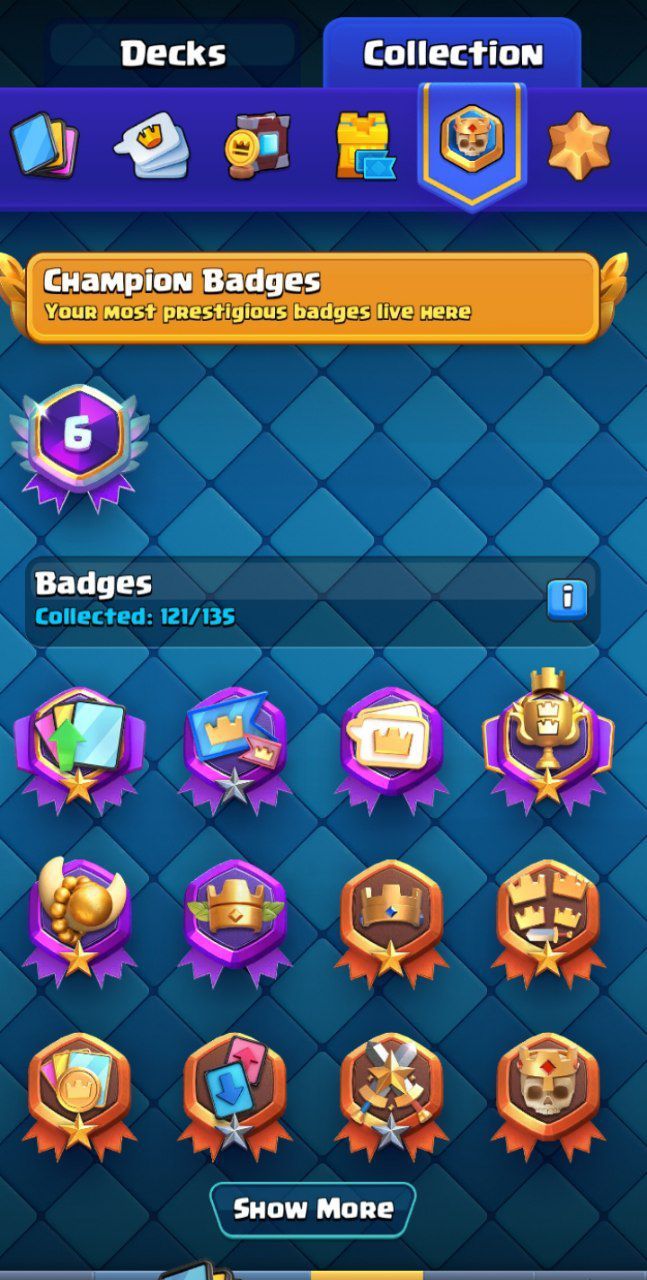Screen dimensions: 647x1280
Task: Select the Collection tab
Action: (452, 54)
